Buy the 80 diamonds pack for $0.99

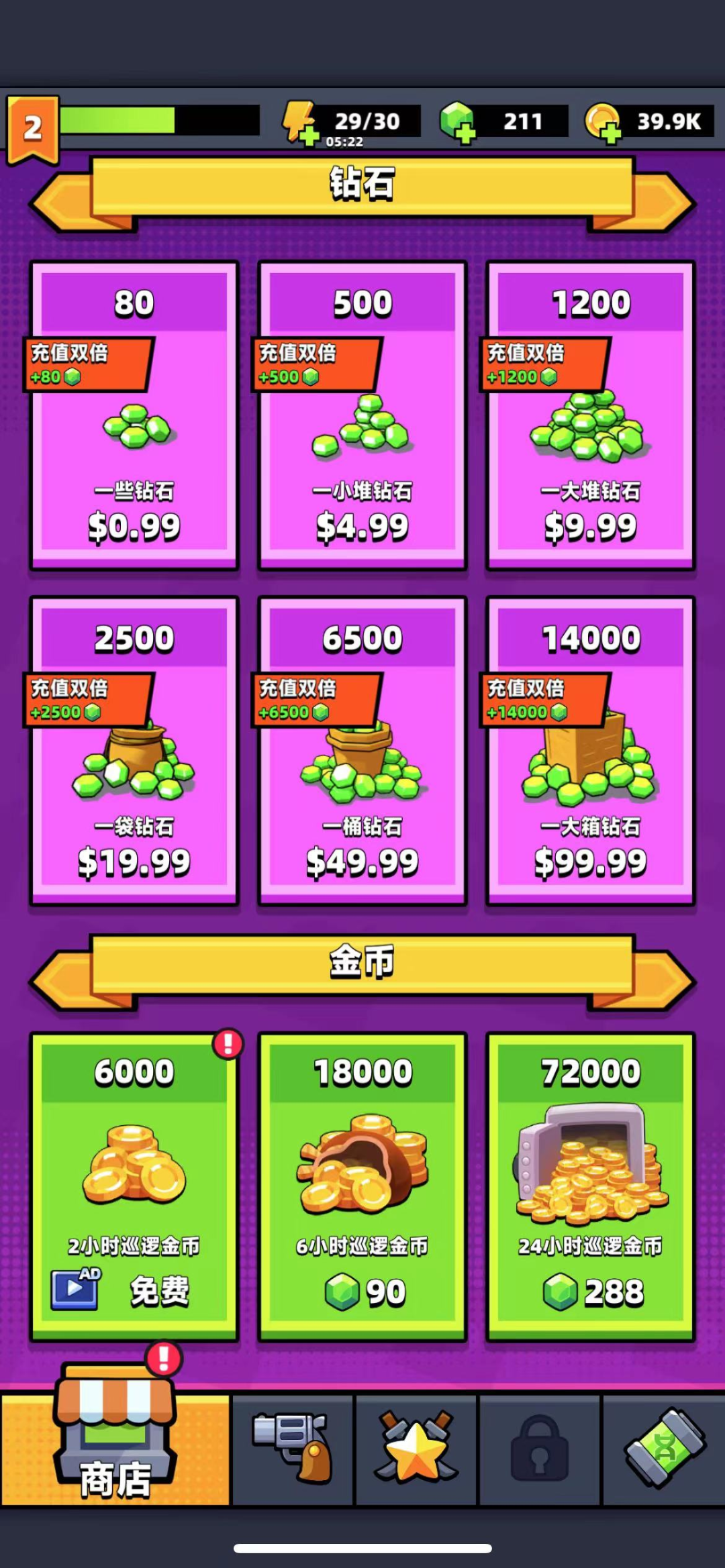[x=134, y=416]
